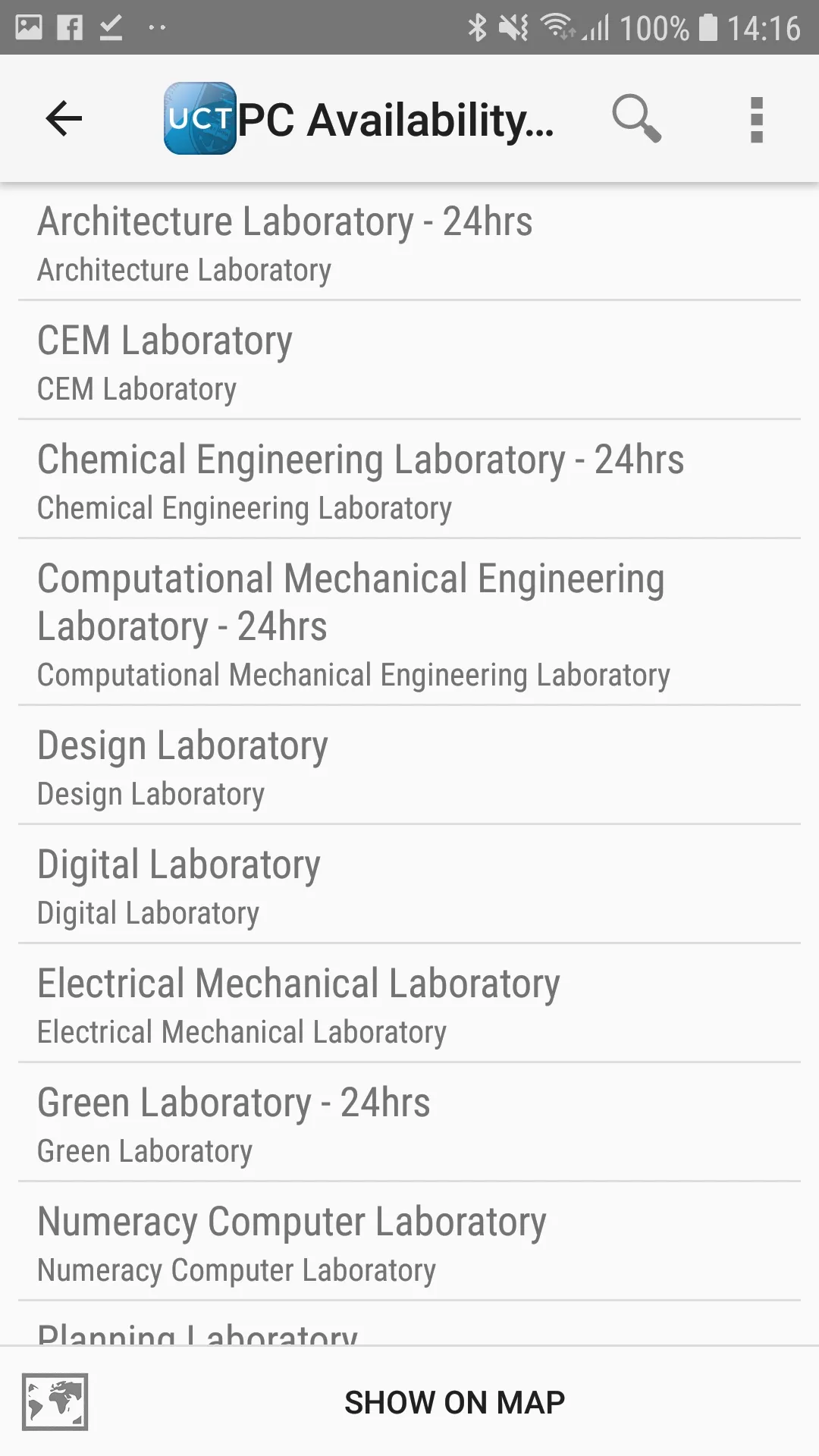The height and width of the screenshot is (1456, 819).
Task: Open the search magnifier icon
Action: point(636,118)
